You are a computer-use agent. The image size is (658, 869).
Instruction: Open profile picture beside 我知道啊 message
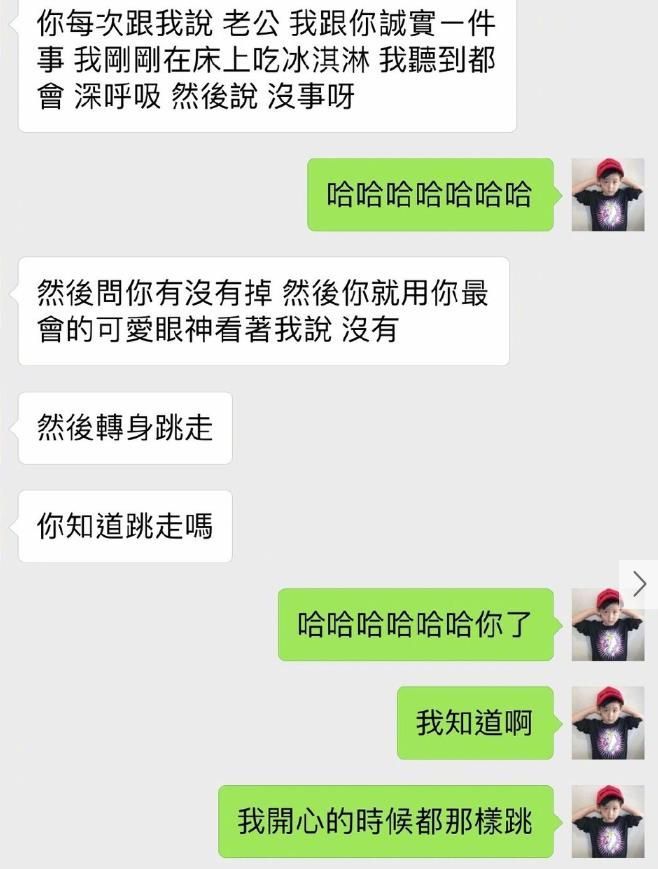tap(607, 722)
